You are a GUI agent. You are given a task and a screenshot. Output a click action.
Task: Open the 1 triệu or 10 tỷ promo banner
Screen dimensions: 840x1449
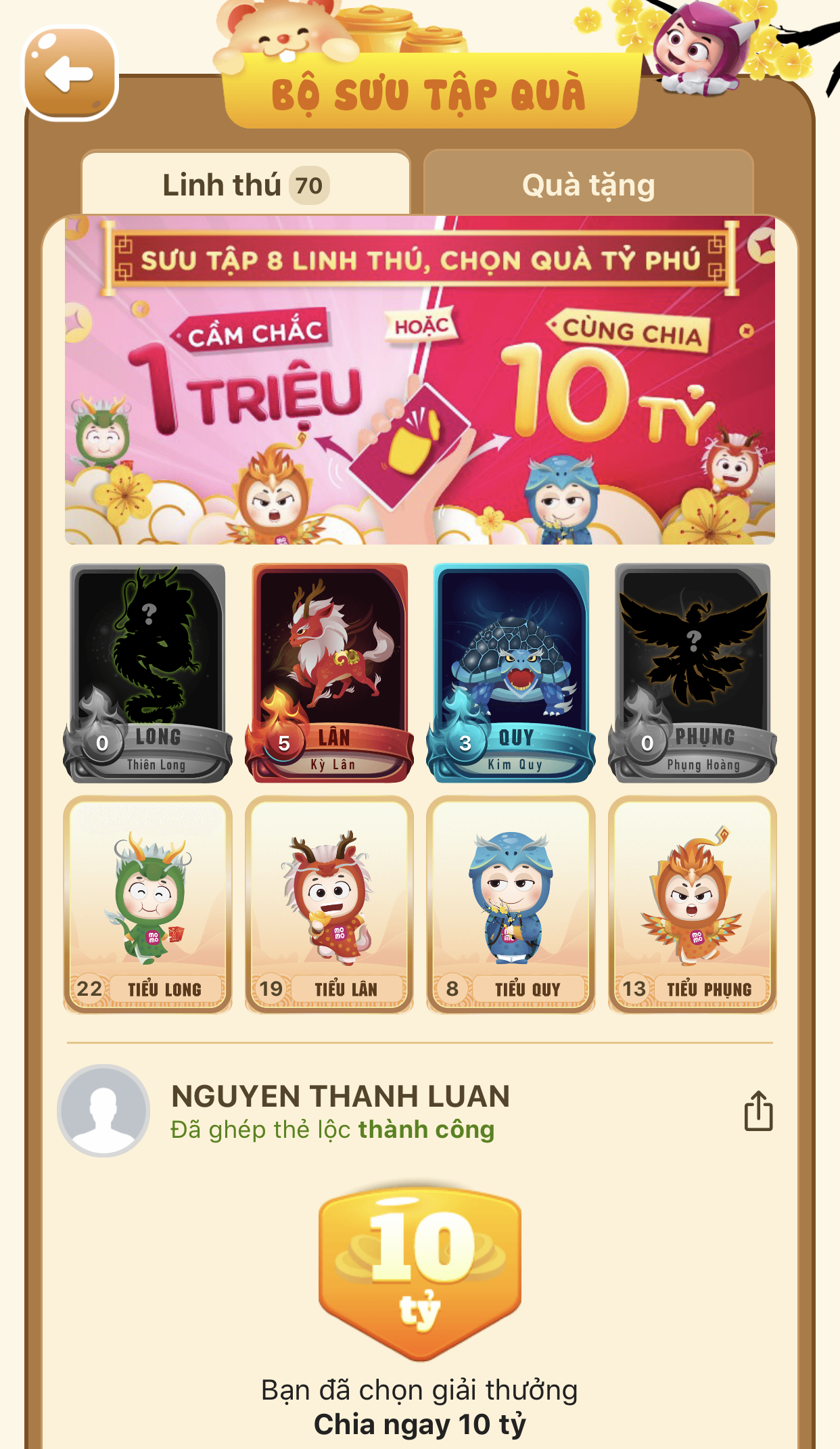click(x=419, y=380)
